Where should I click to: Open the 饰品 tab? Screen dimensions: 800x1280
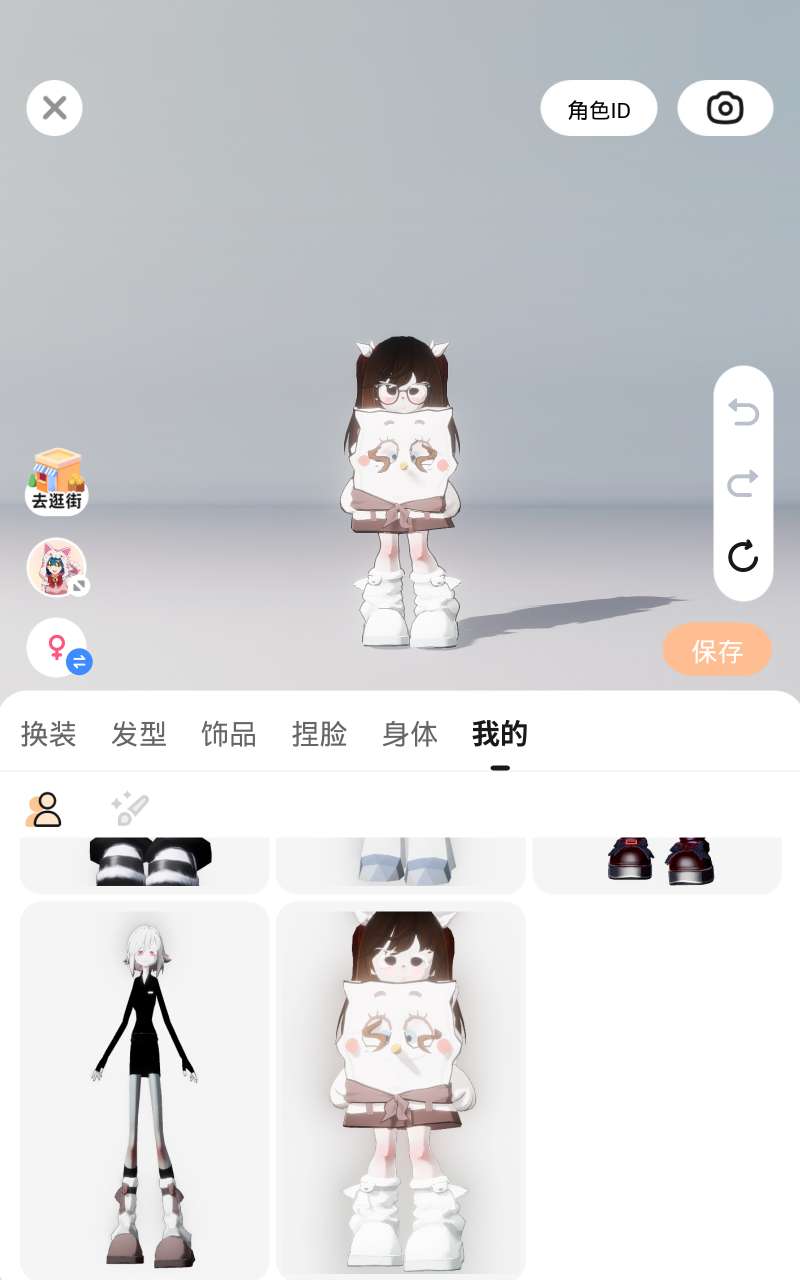point(229,734)
